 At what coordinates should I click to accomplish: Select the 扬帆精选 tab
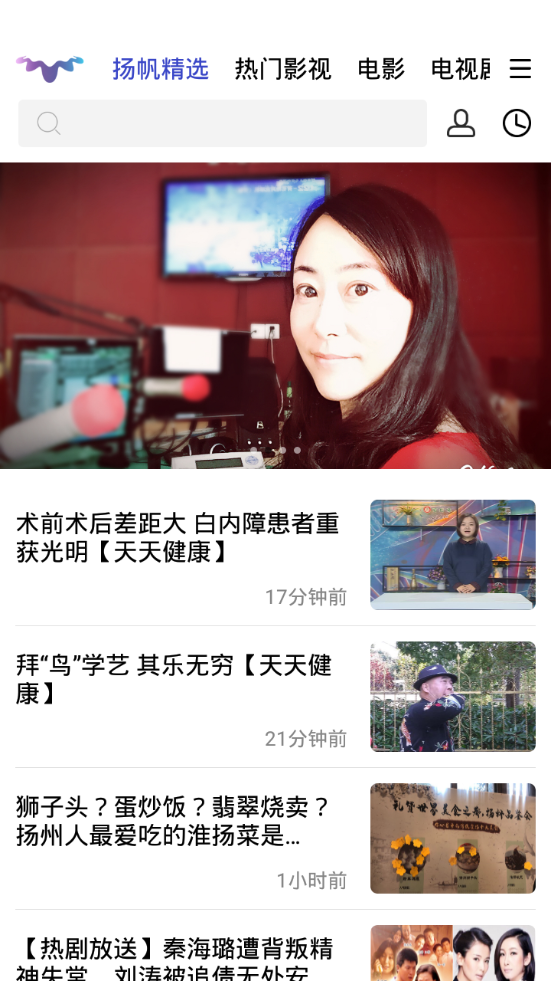coord(160,69)
